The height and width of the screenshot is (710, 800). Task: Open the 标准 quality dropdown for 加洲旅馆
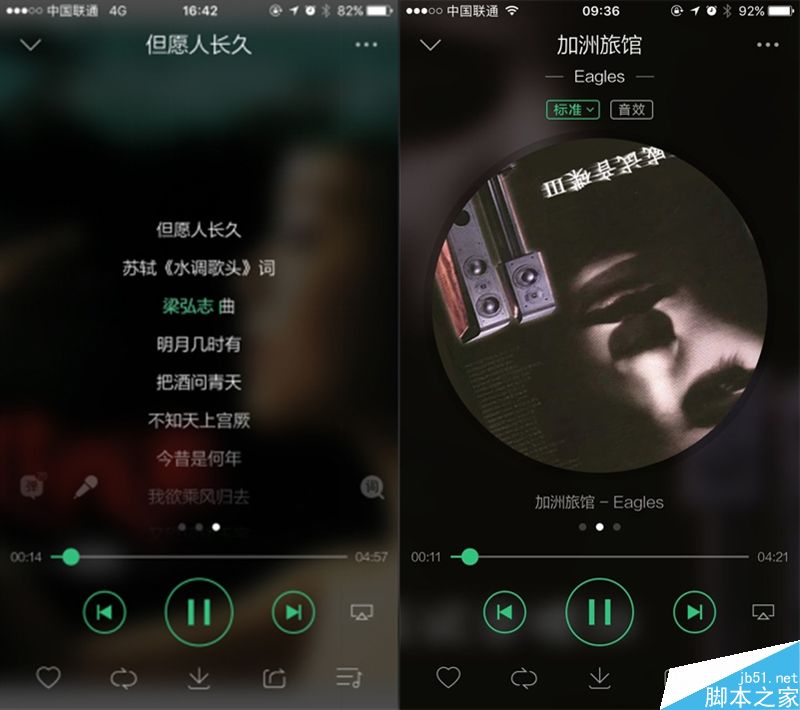point(573,109)
